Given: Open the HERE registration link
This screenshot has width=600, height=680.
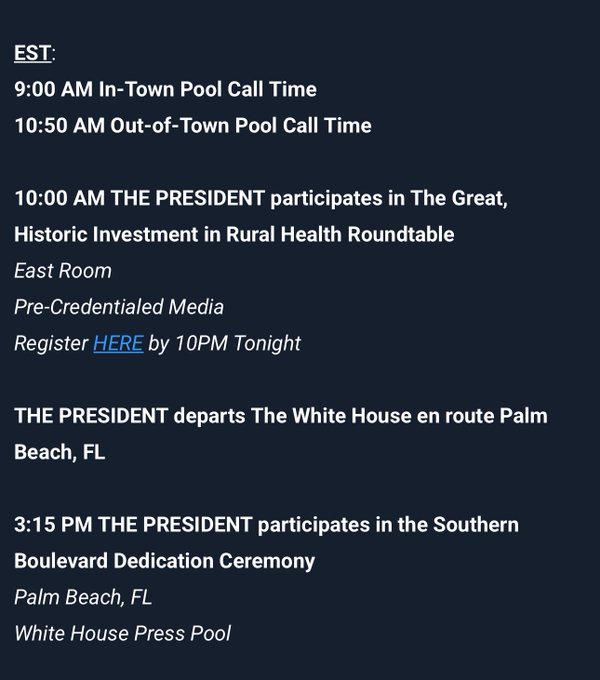Looking at the screenshot, I should (118, 343).
